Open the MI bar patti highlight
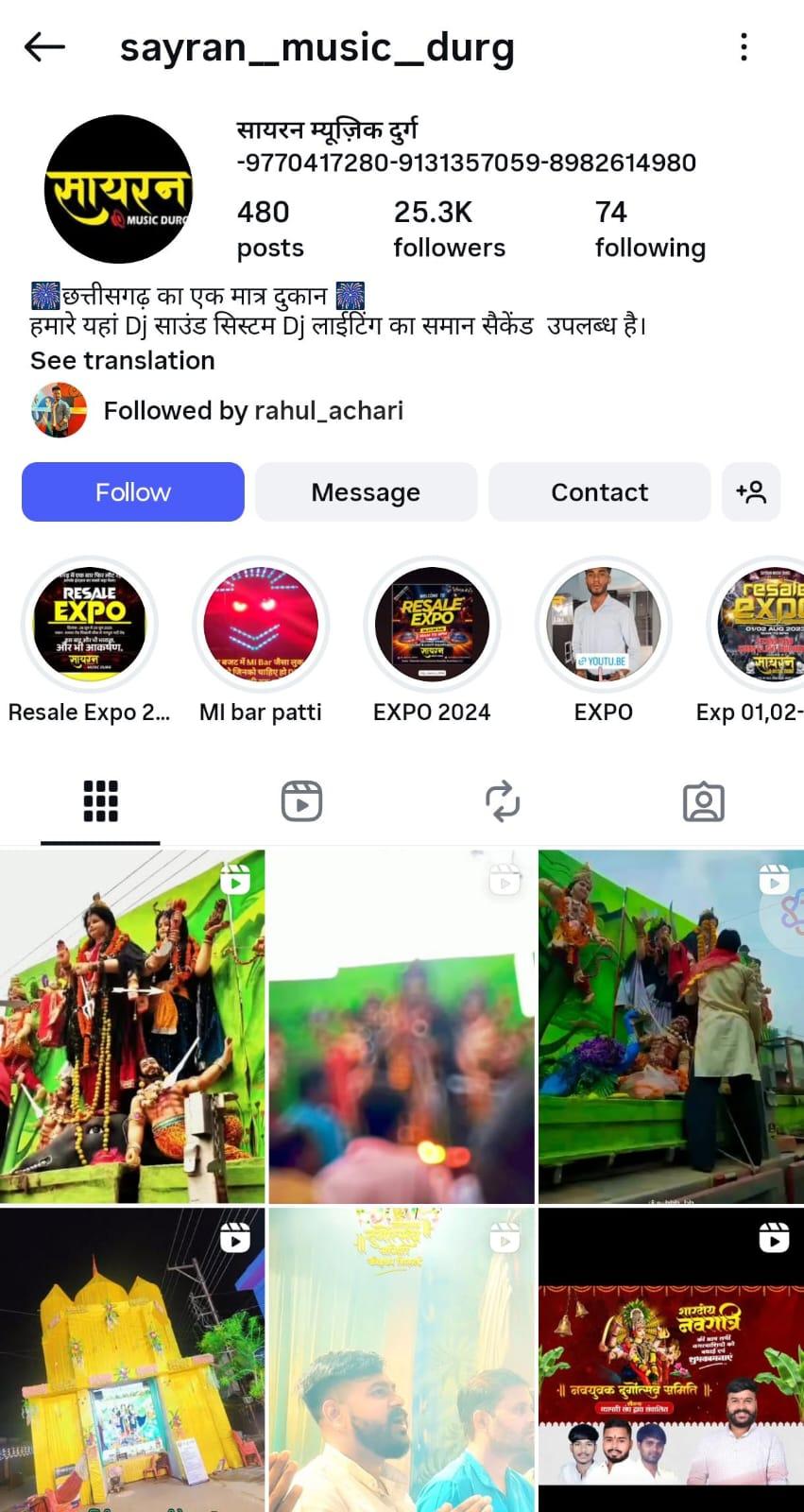The width and height of the screenshot is (804, 1512). (261, 625)
